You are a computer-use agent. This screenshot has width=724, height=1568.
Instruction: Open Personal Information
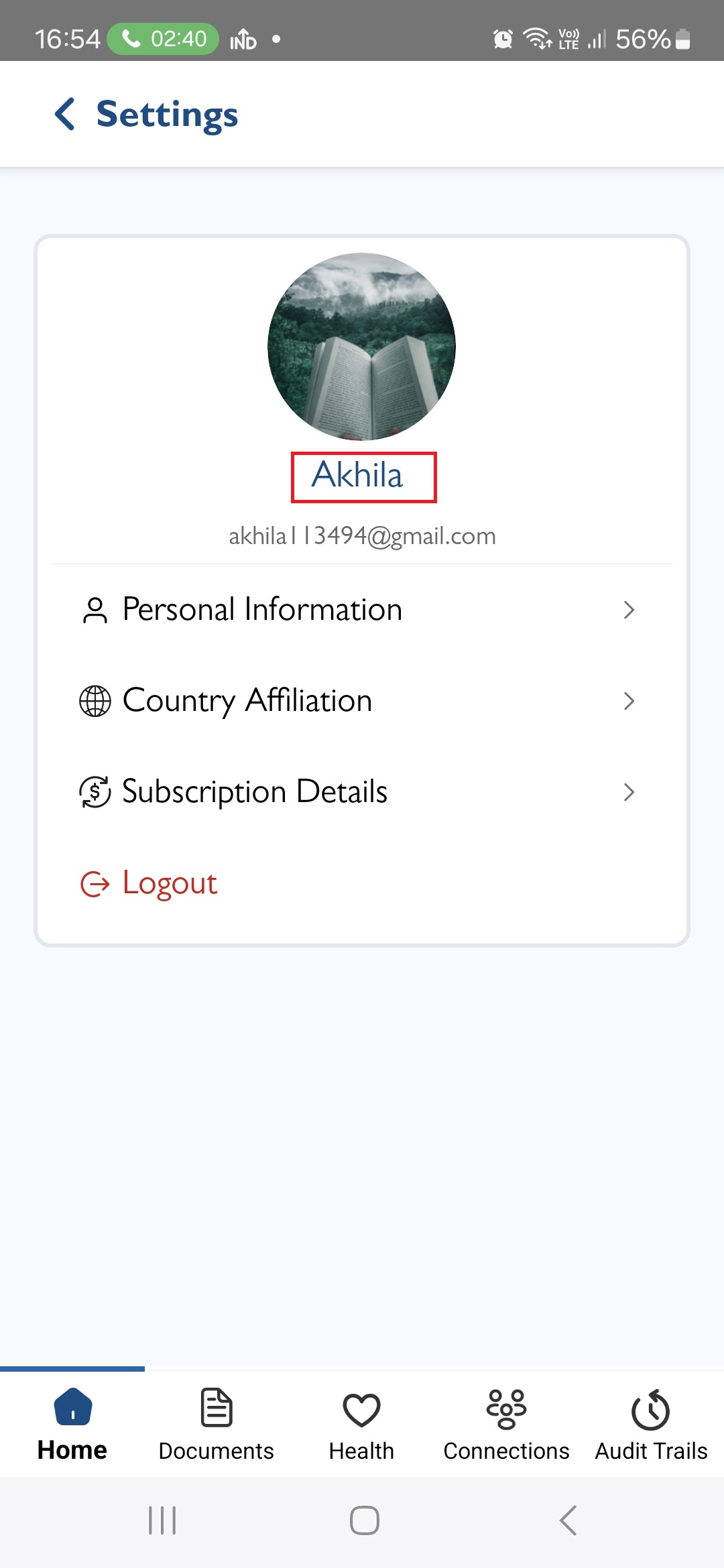pyautogui.click(x=362, y=610)
